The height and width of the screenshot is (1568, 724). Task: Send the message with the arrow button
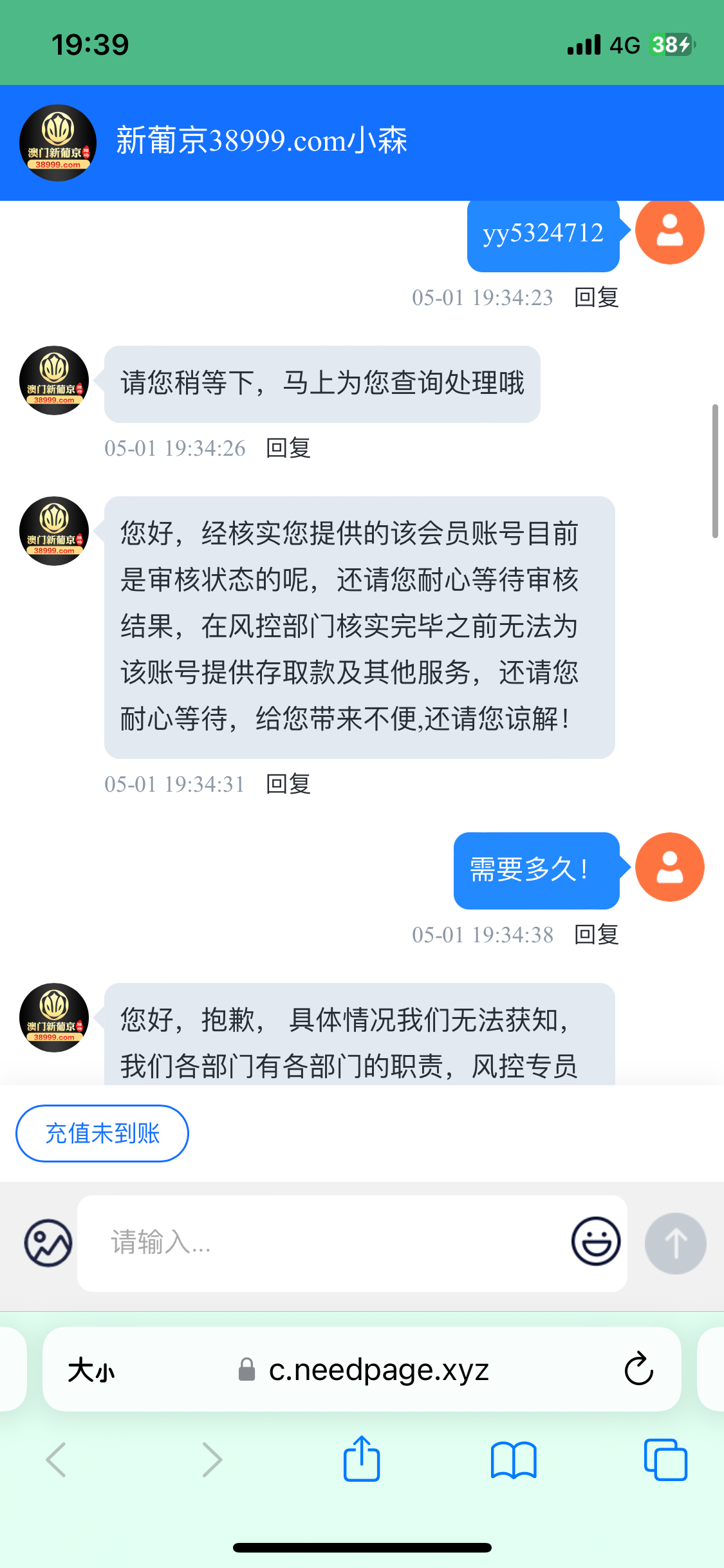click(x=675, y=1243)
